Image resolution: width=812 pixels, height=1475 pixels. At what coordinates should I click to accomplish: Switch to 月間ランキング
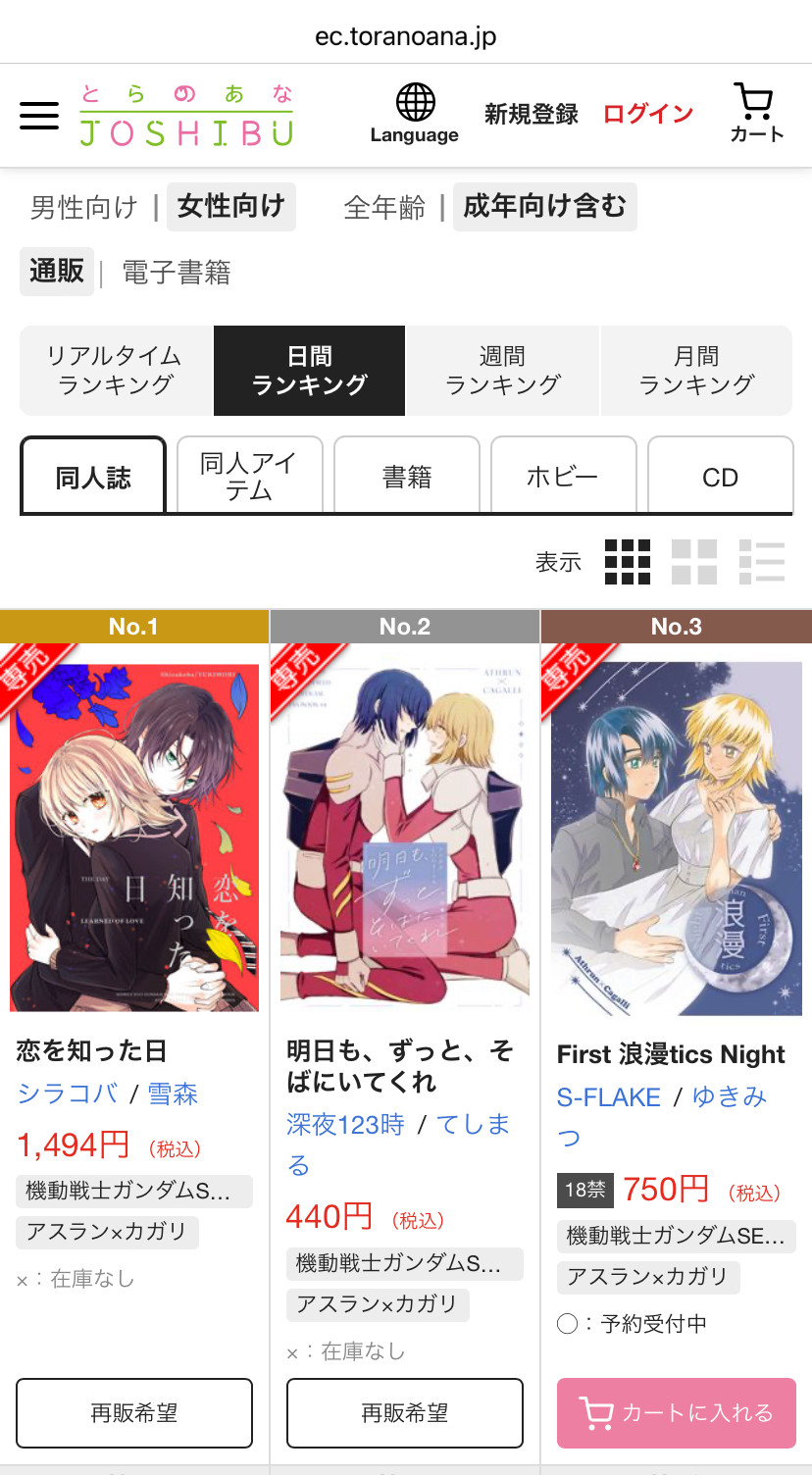696,371
